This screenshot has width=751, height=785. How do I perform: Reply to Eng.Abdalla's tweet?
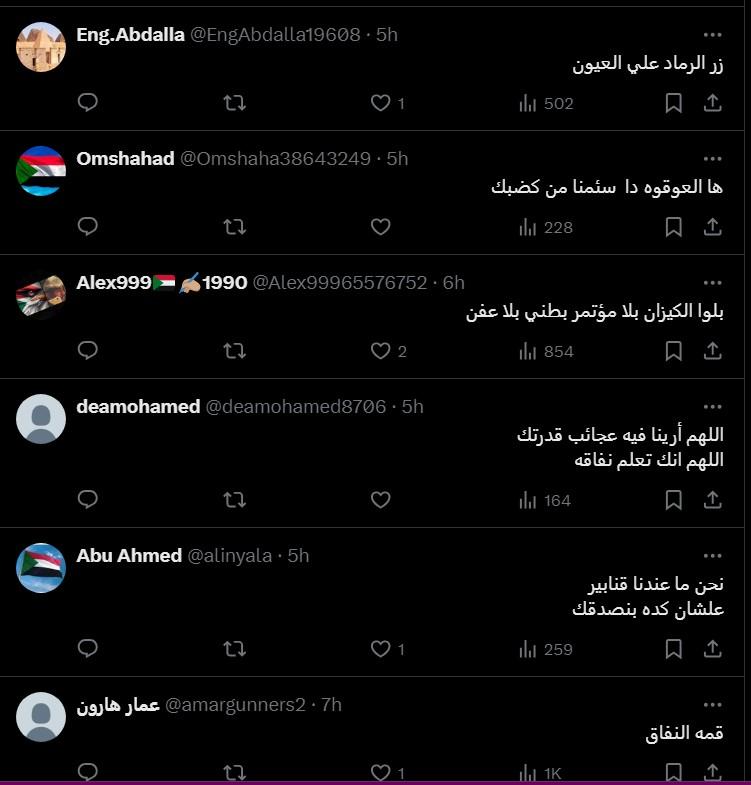pos(88,103)
